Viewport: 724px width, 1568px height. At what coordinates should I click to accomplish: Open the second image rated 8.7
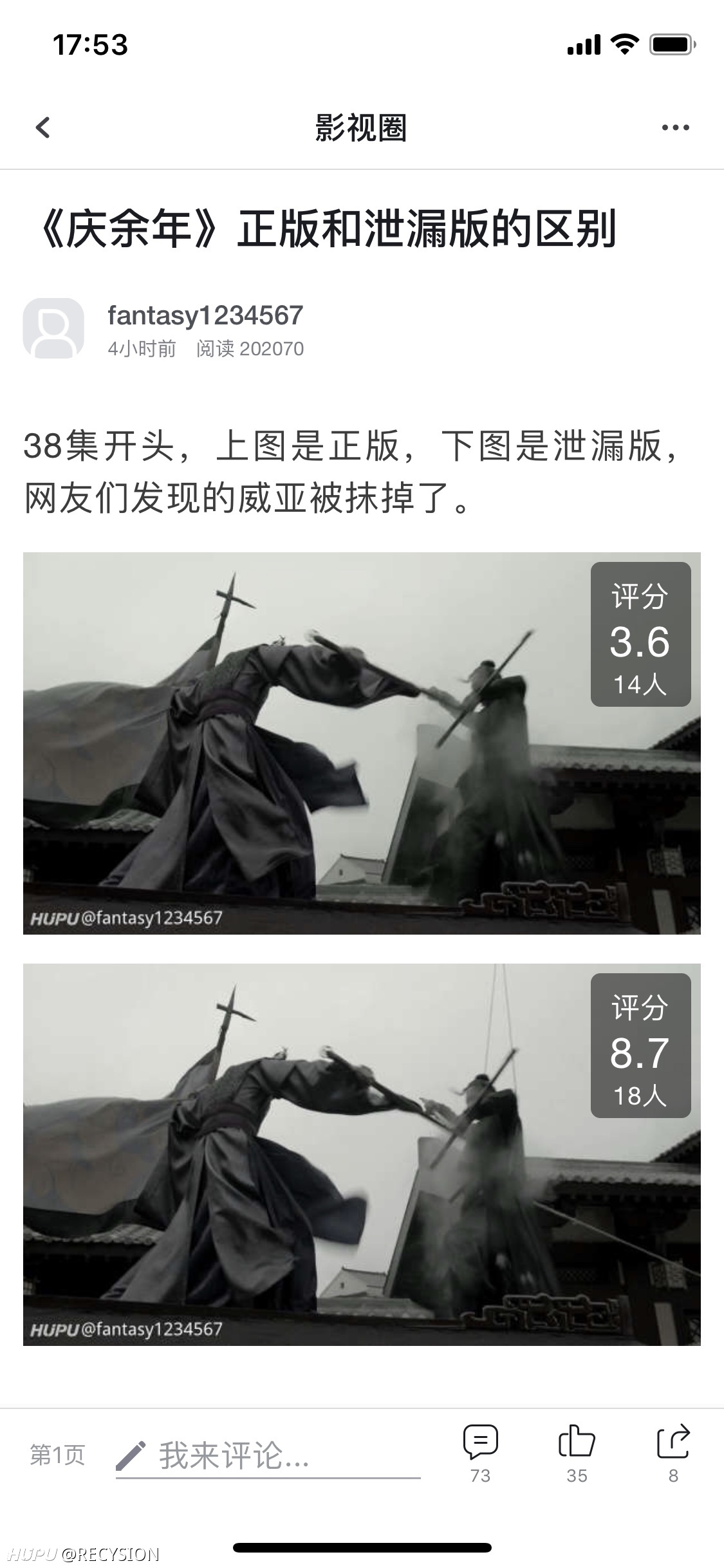pyautogui.click(x=362, y=1154)
